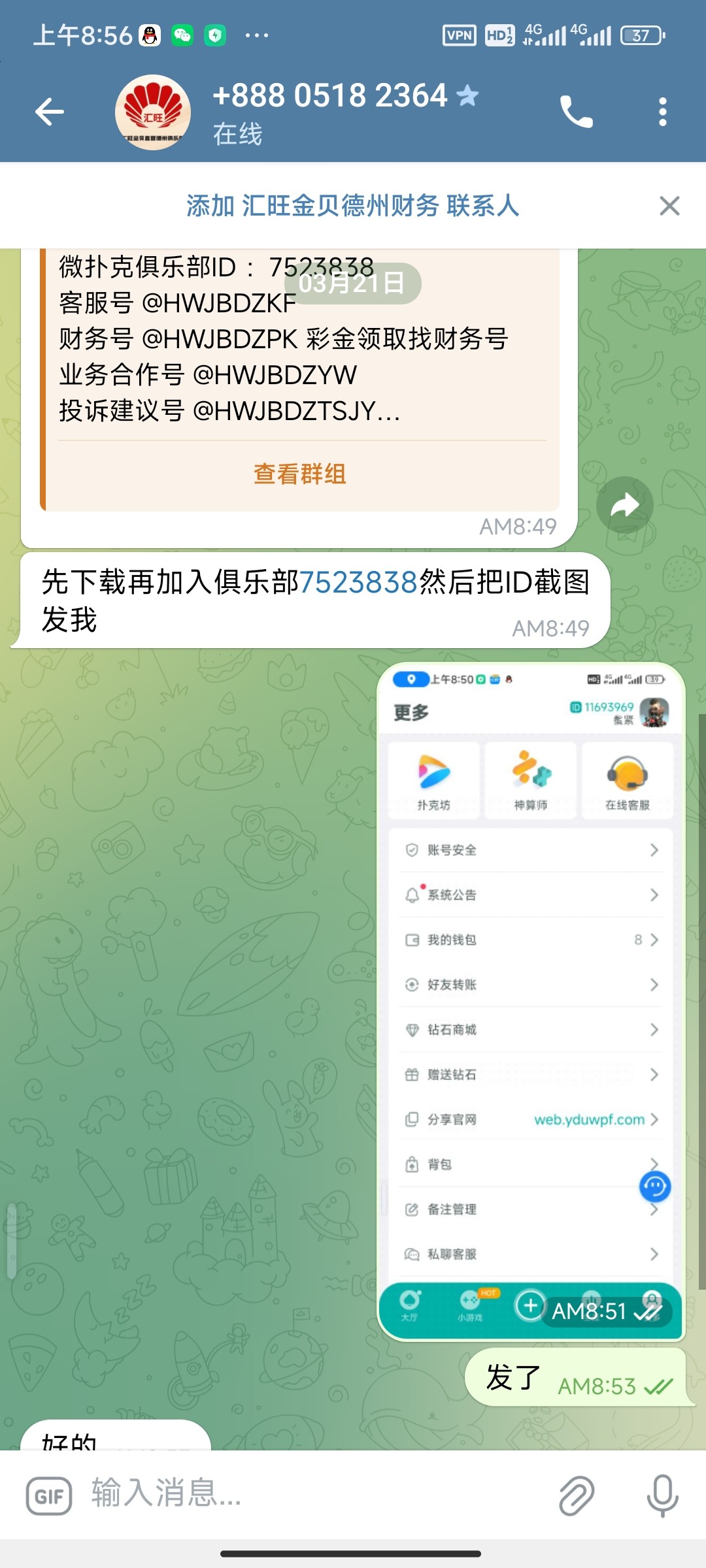Open the @HWJBDZKF customer service mention
The width and height of the screenshot is (706, 1568).
pos(219,303)
